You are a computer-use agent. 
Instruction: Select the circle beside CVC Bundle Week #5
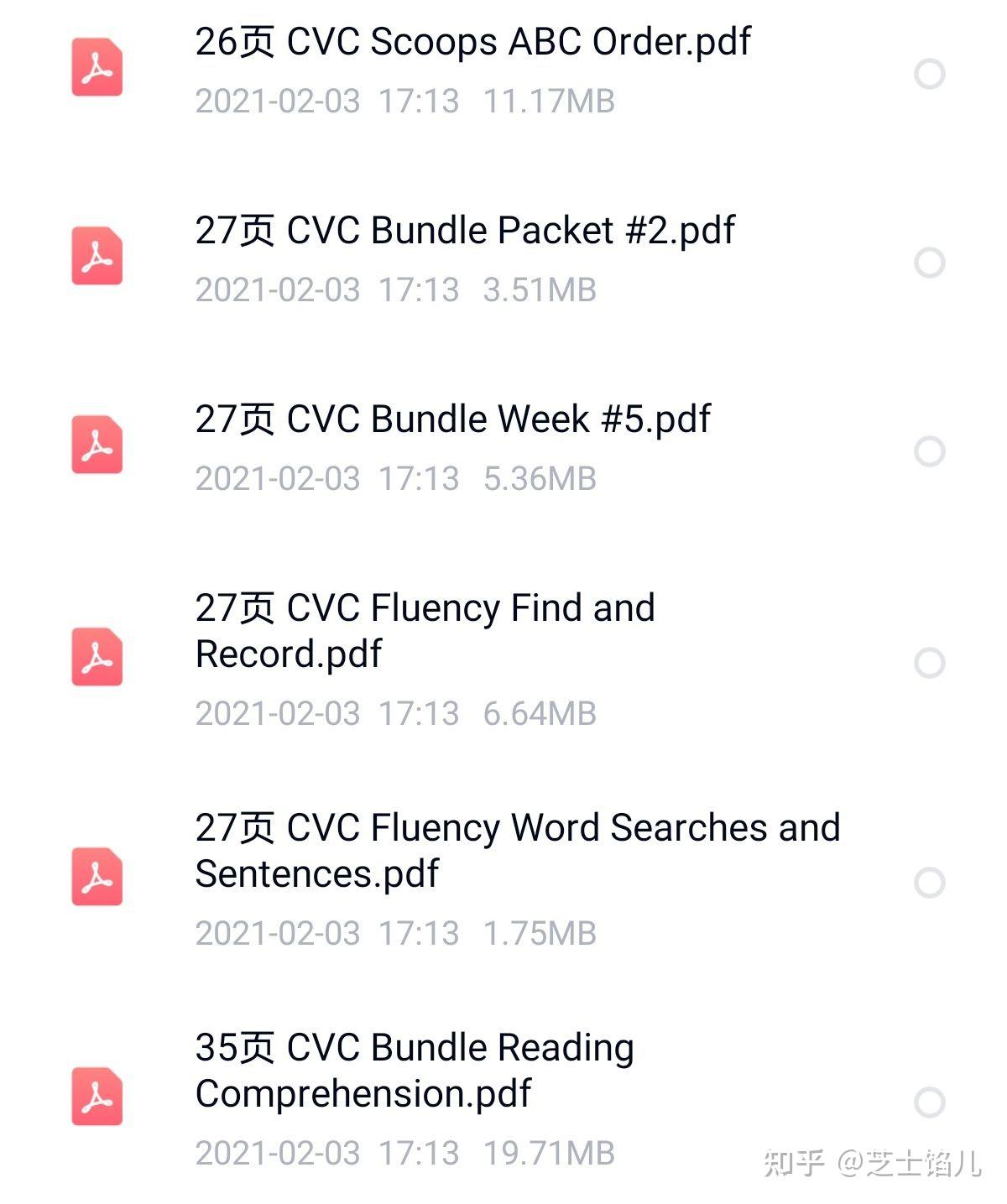928,451
